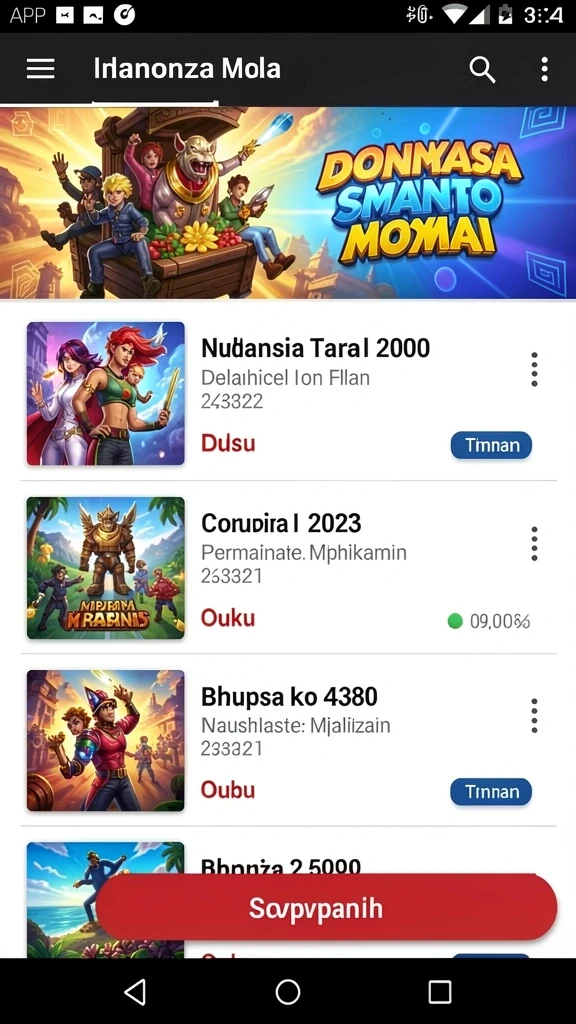
Task: Open the hamburger drawer menu
Action: click(x=40, y=69)
